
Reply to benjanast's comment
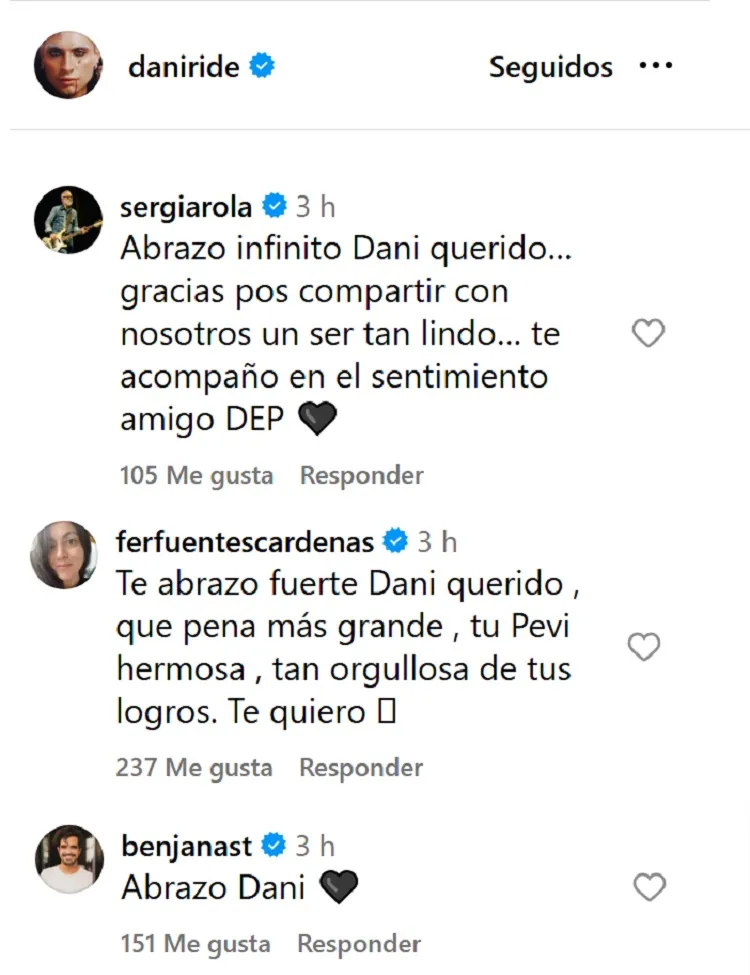click(x=359, y=944)
